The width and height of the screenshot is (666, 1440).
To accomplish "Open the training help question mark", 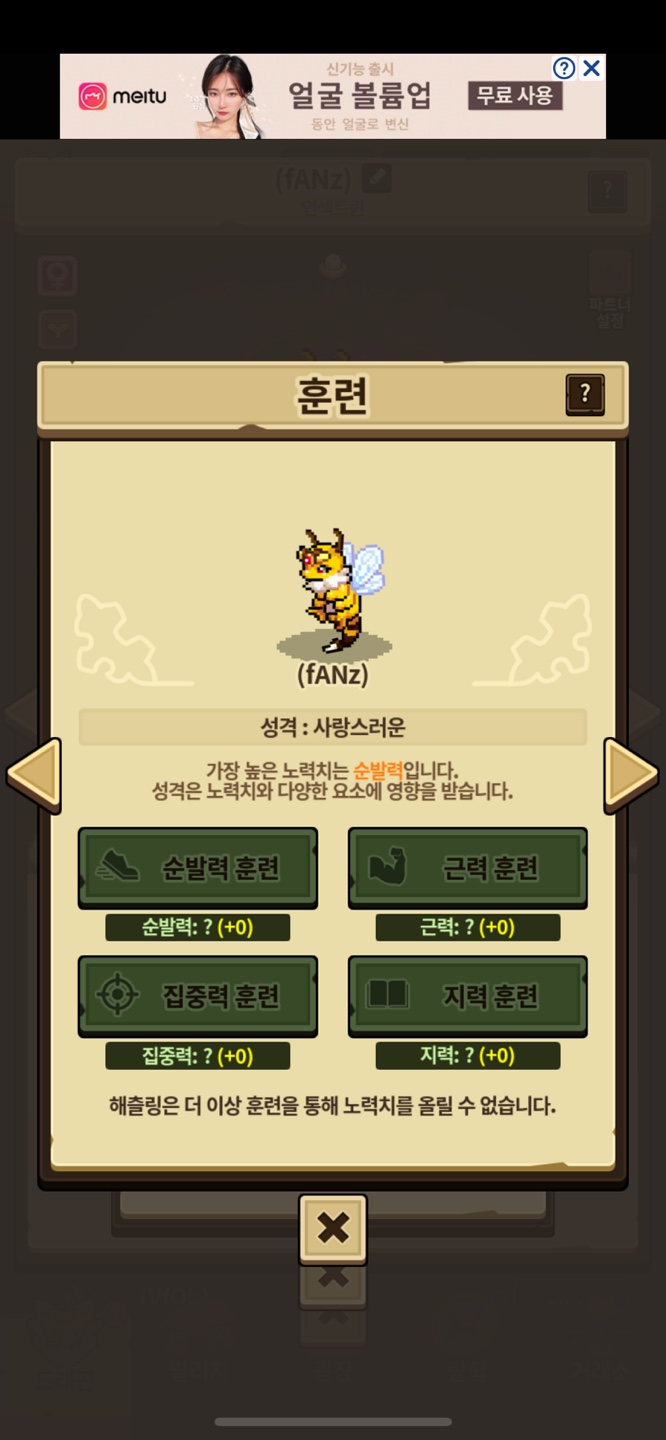I will pyautogui.click(x=585, y=395).
